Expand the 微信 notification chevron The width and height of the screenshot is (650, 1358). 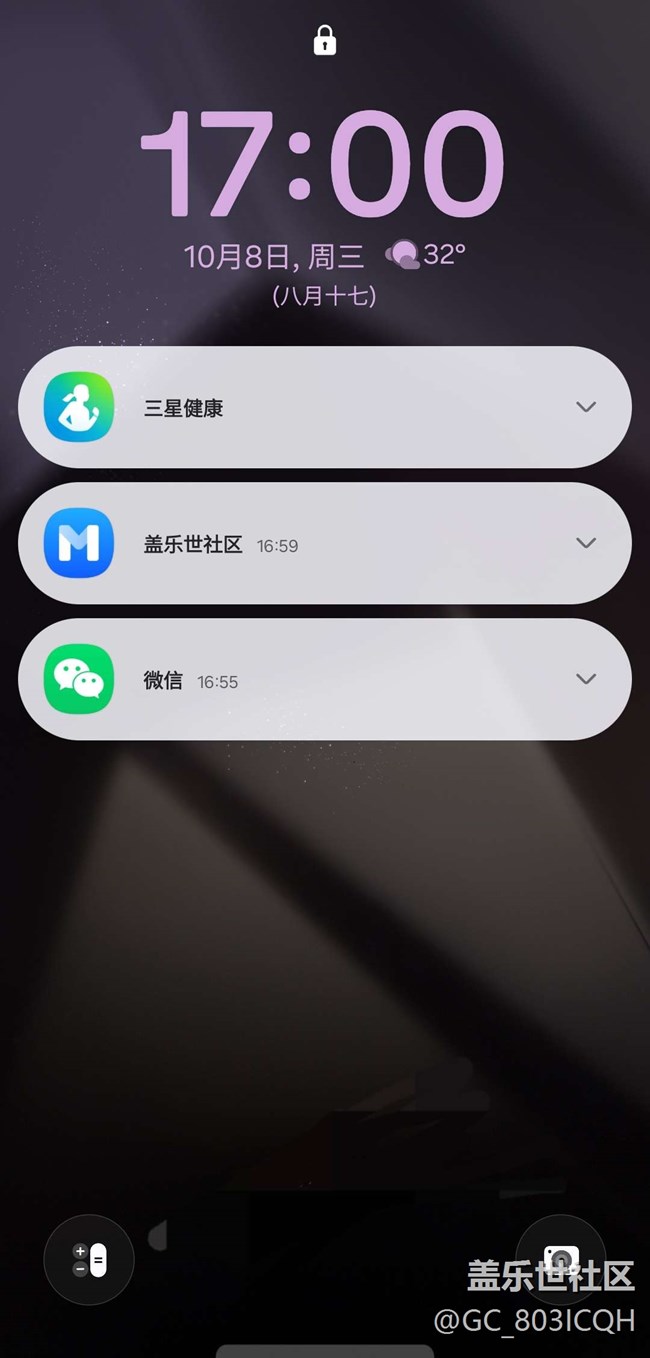click(x=586, y=679)
